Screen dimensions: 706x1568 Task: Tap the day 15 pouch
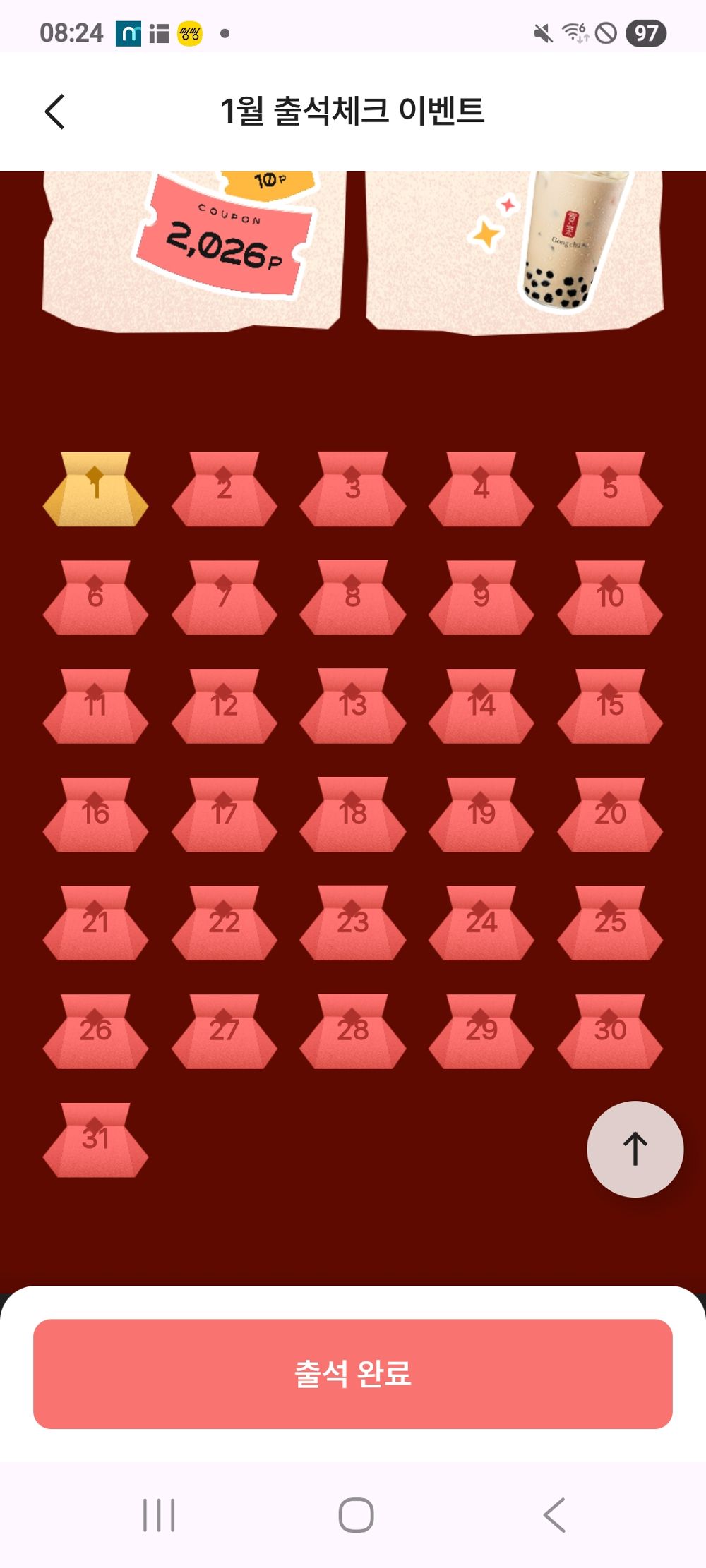point(609,706)
